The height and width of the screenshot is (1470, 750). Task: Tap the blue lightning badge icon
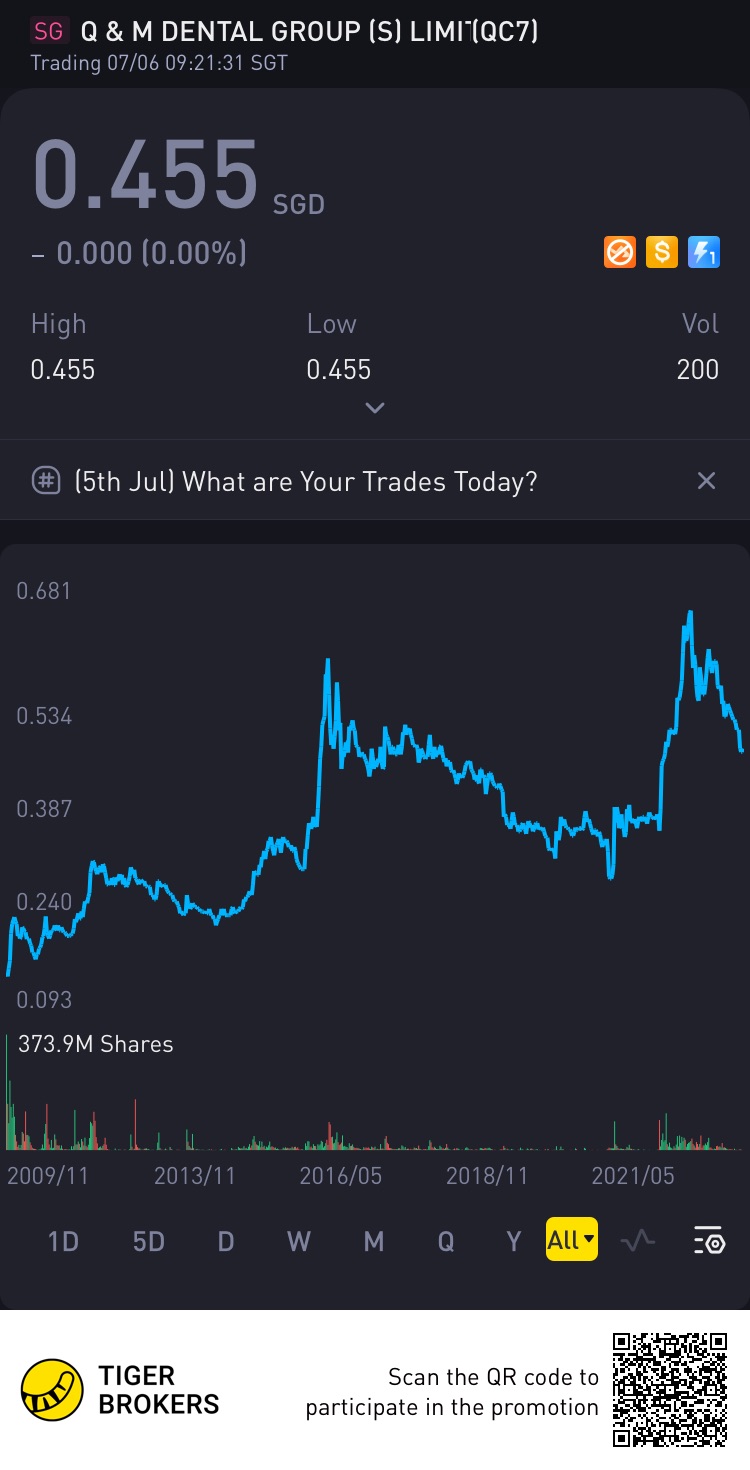click(x=704, y=253)
